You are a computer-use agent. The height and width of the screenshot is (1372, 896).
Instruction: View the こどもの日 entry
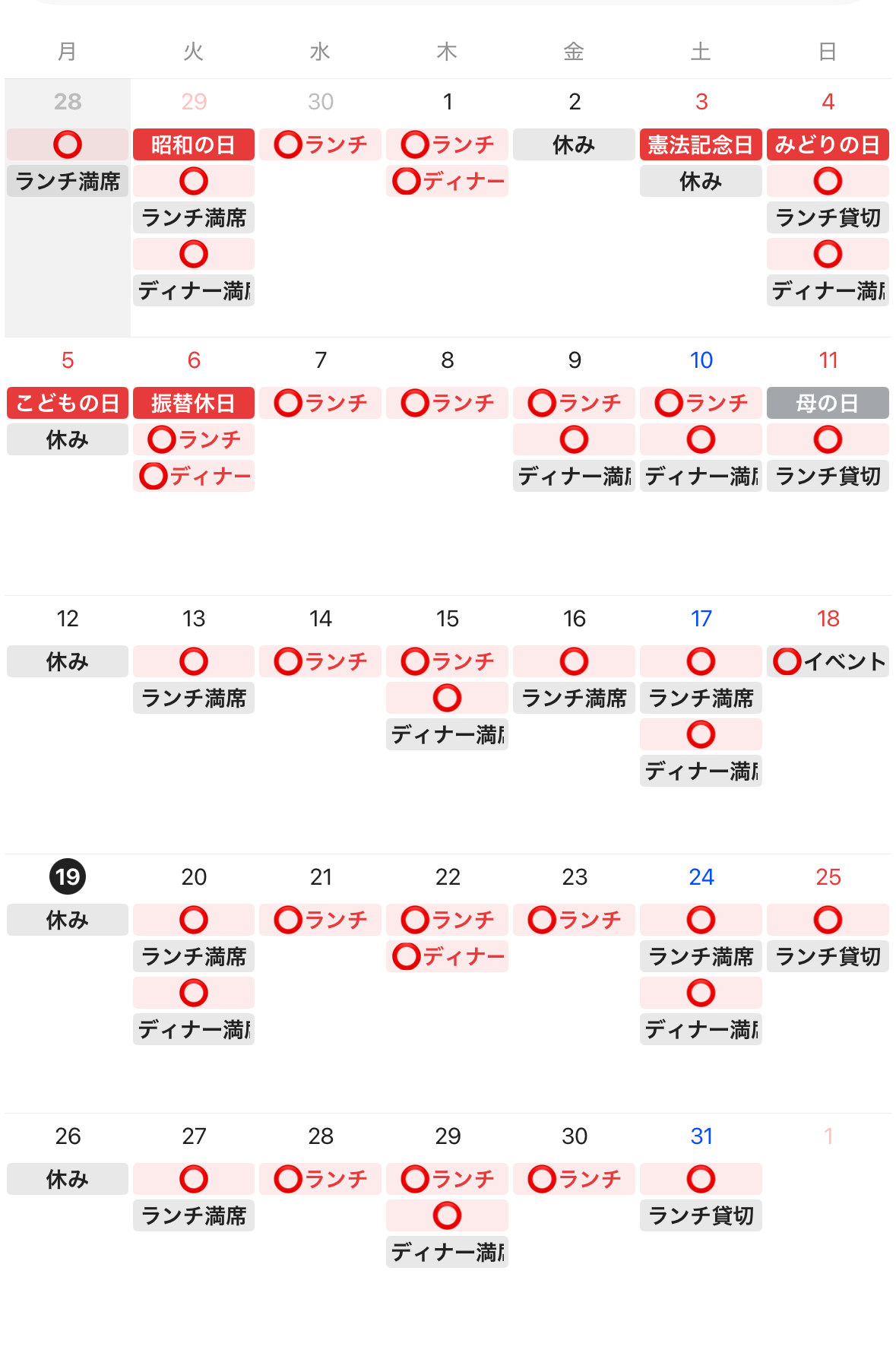click(68, 403)
